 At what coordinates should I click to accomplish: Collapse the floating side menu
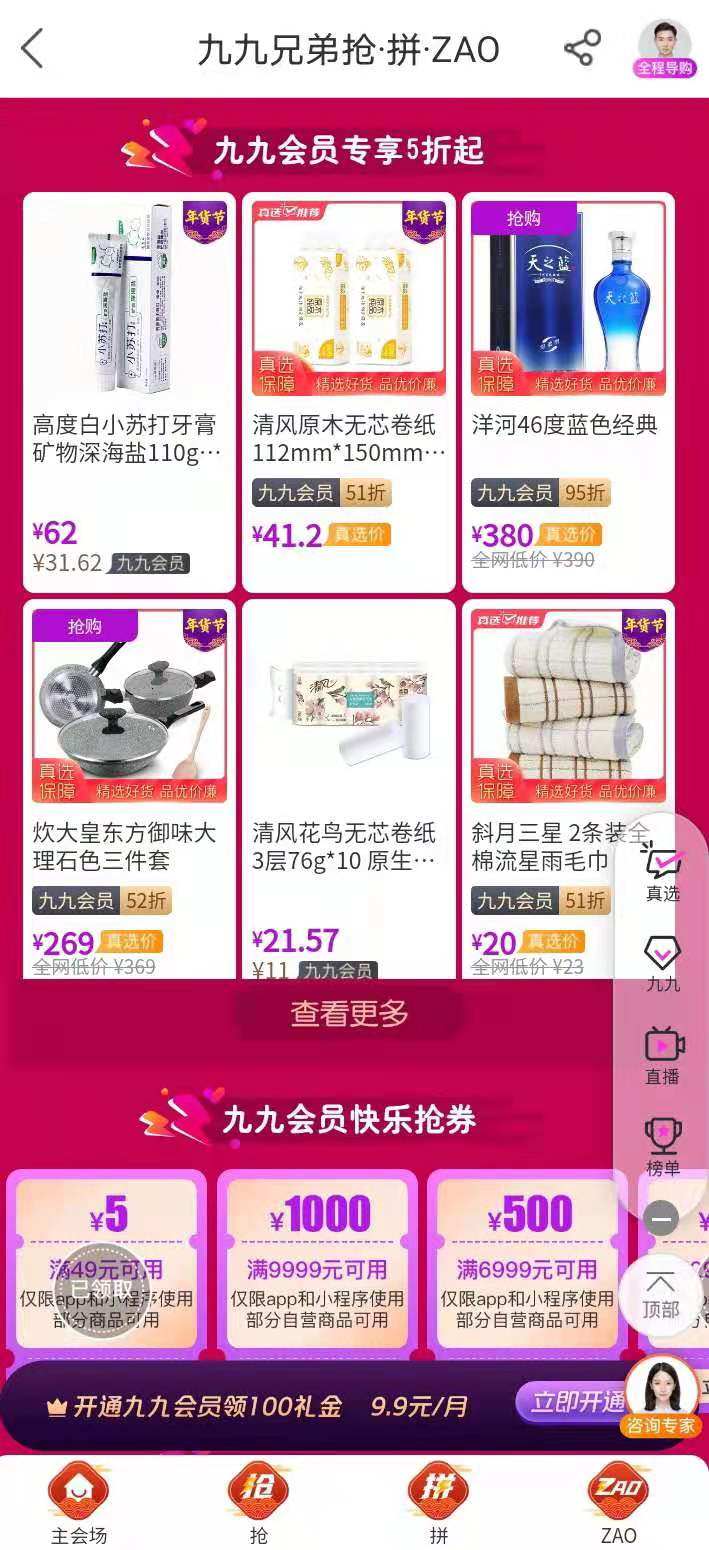(x=661, y=1219)
